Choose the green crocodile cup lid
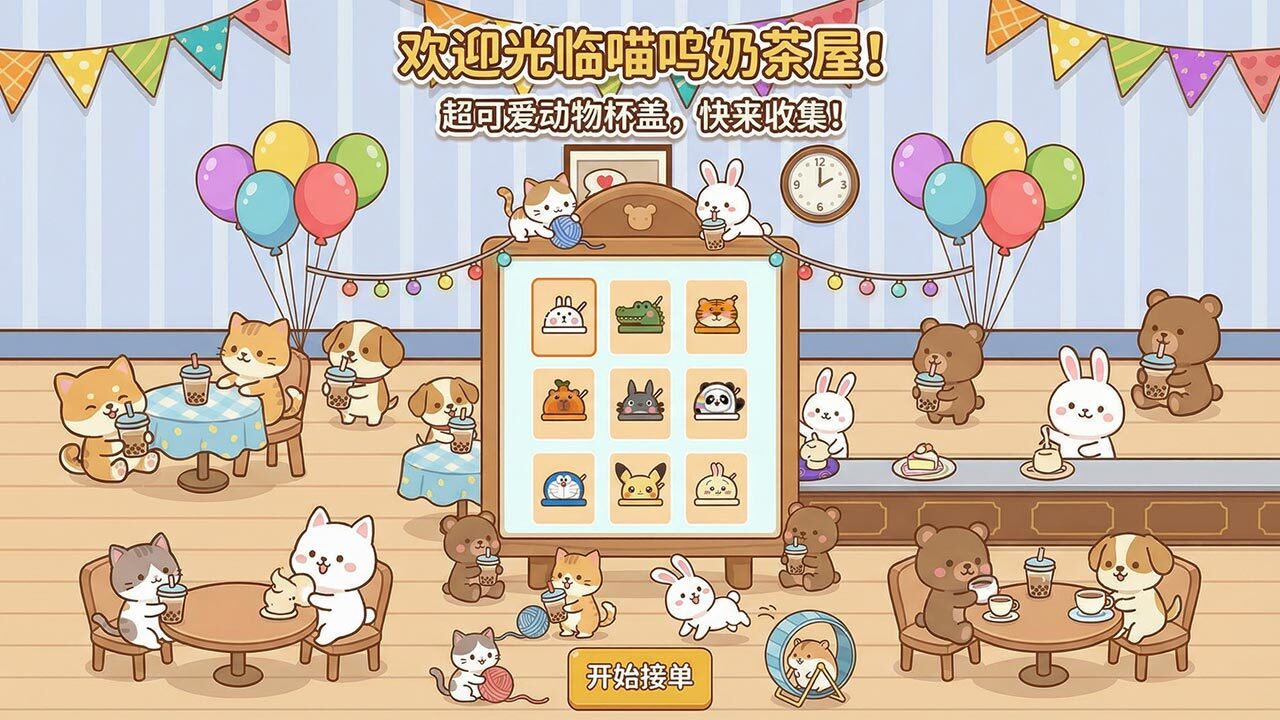Image resolution: width=1280 pixels, height=720 pixels. (x=640, y=317)
